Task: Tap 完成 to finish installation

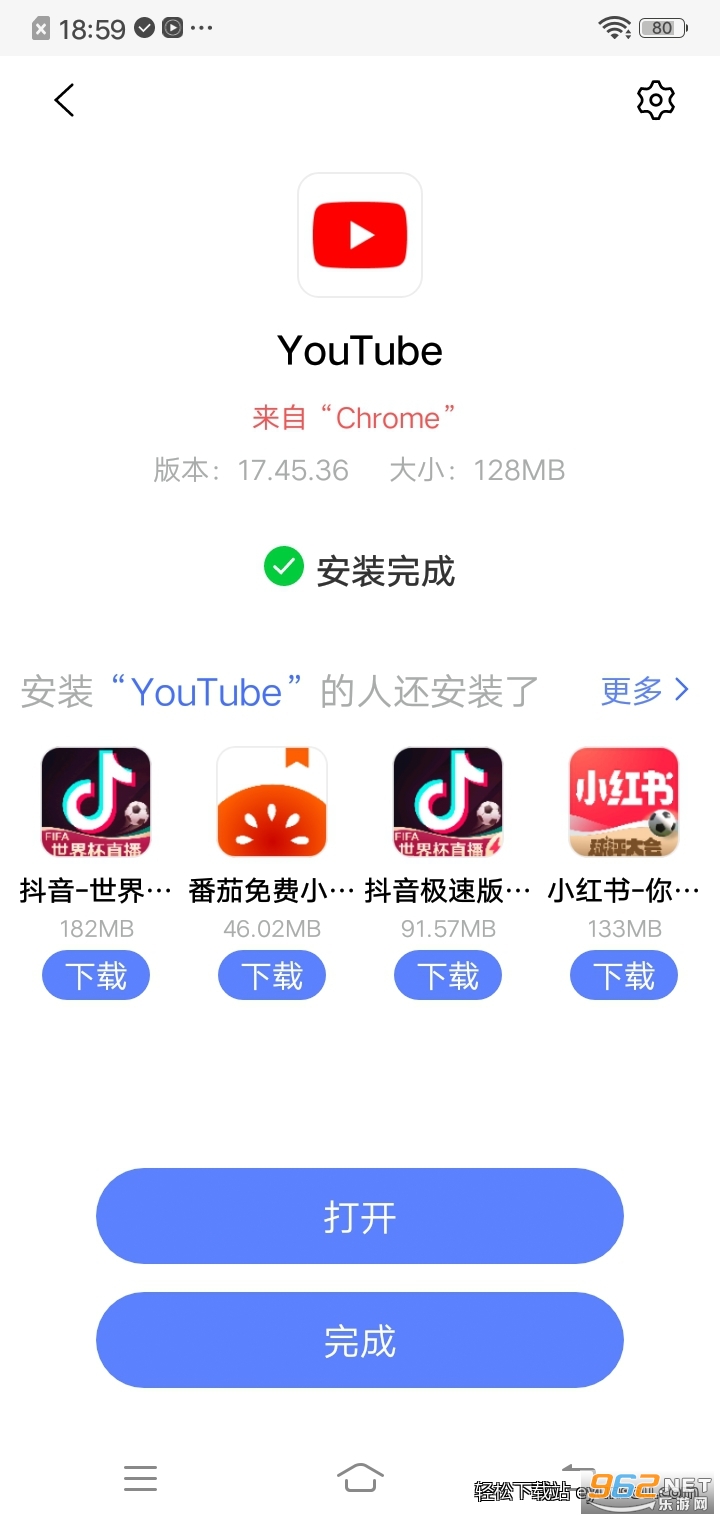Action: tap(360, 1340)
